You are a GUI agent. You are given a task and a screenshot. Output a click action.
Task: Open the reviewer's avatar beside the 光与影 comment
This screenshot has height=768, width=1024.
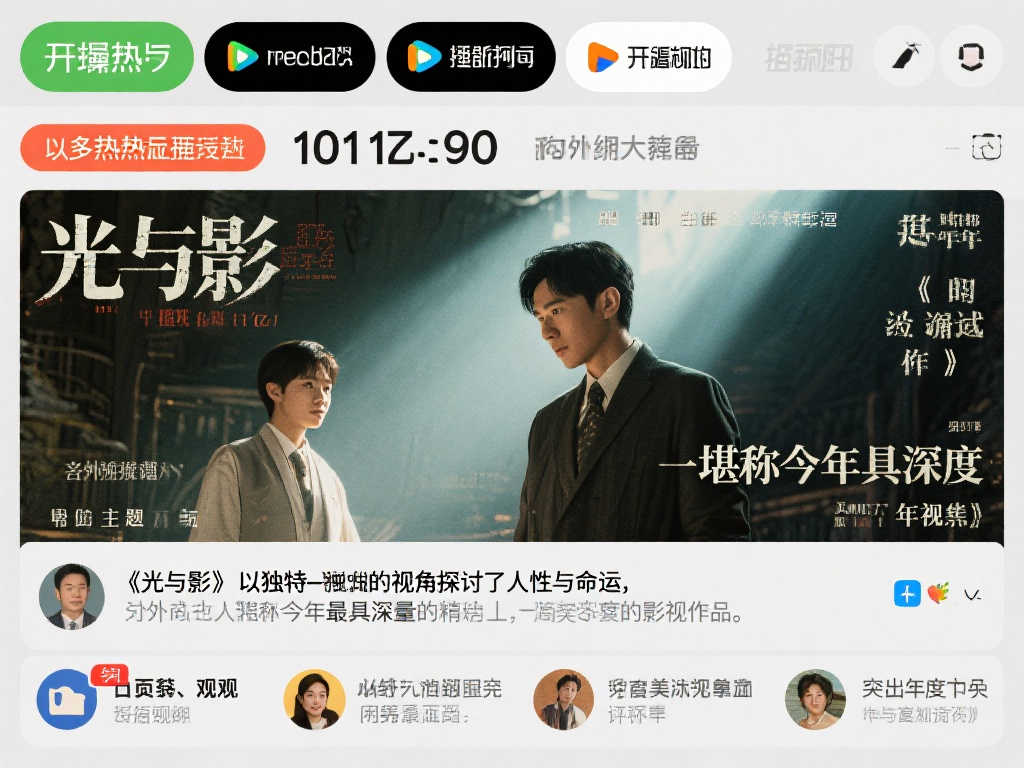click(71, 597)
